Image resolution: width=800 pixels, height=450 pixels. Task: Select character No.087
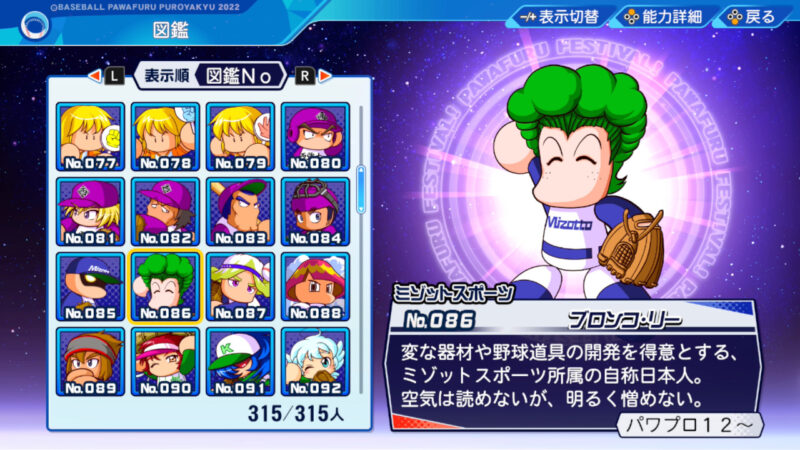click(241, 286)
